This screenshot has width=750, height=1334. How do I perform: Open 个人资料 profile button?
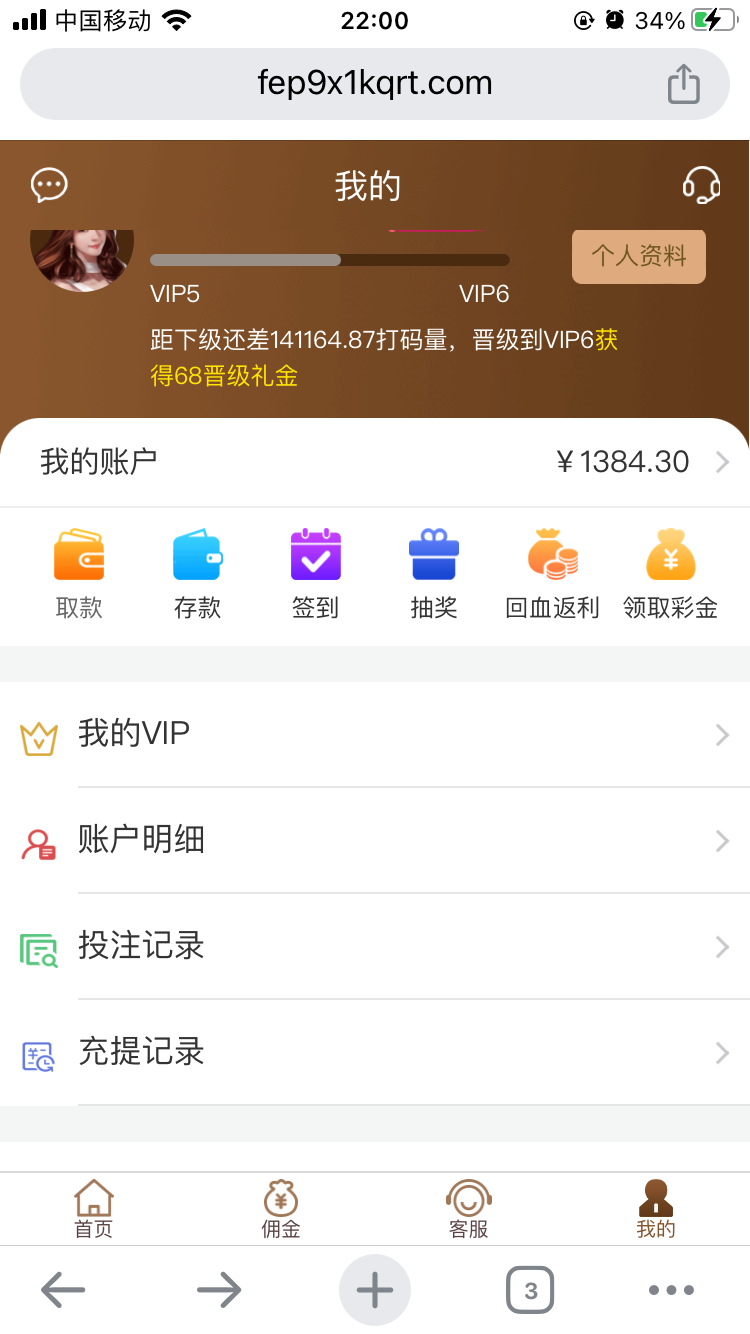pyautogui.click(x=638, y=257)
